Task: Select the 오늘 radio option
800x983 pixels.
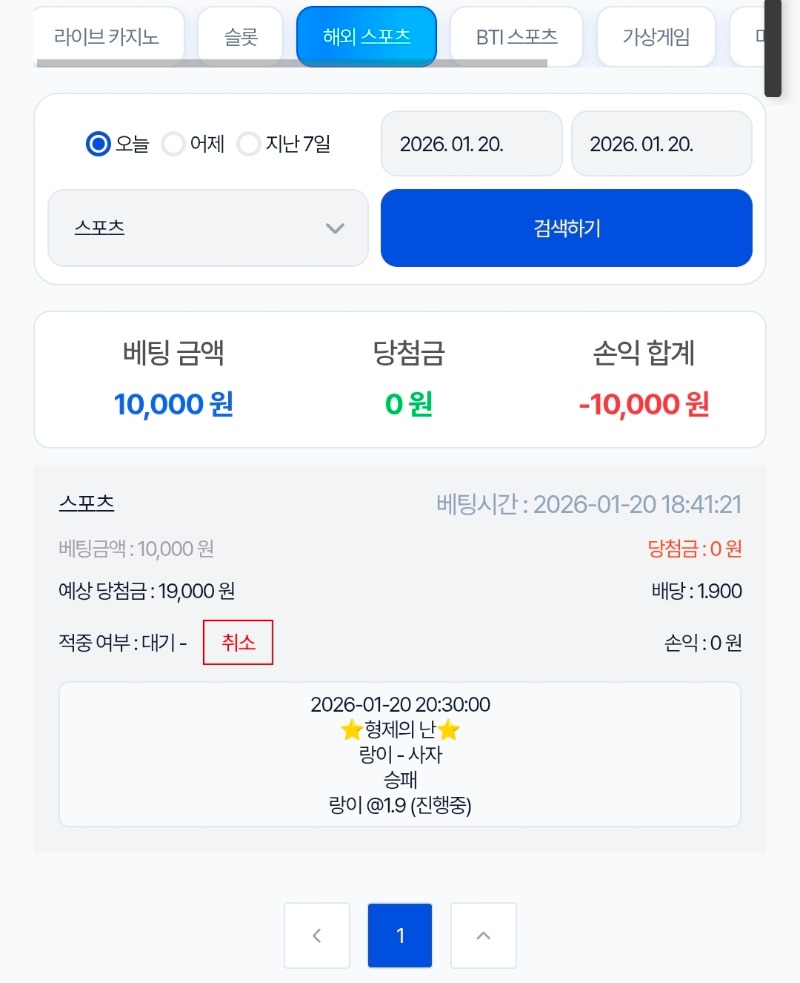Action: pyautogui.click(x=98, y=144)
